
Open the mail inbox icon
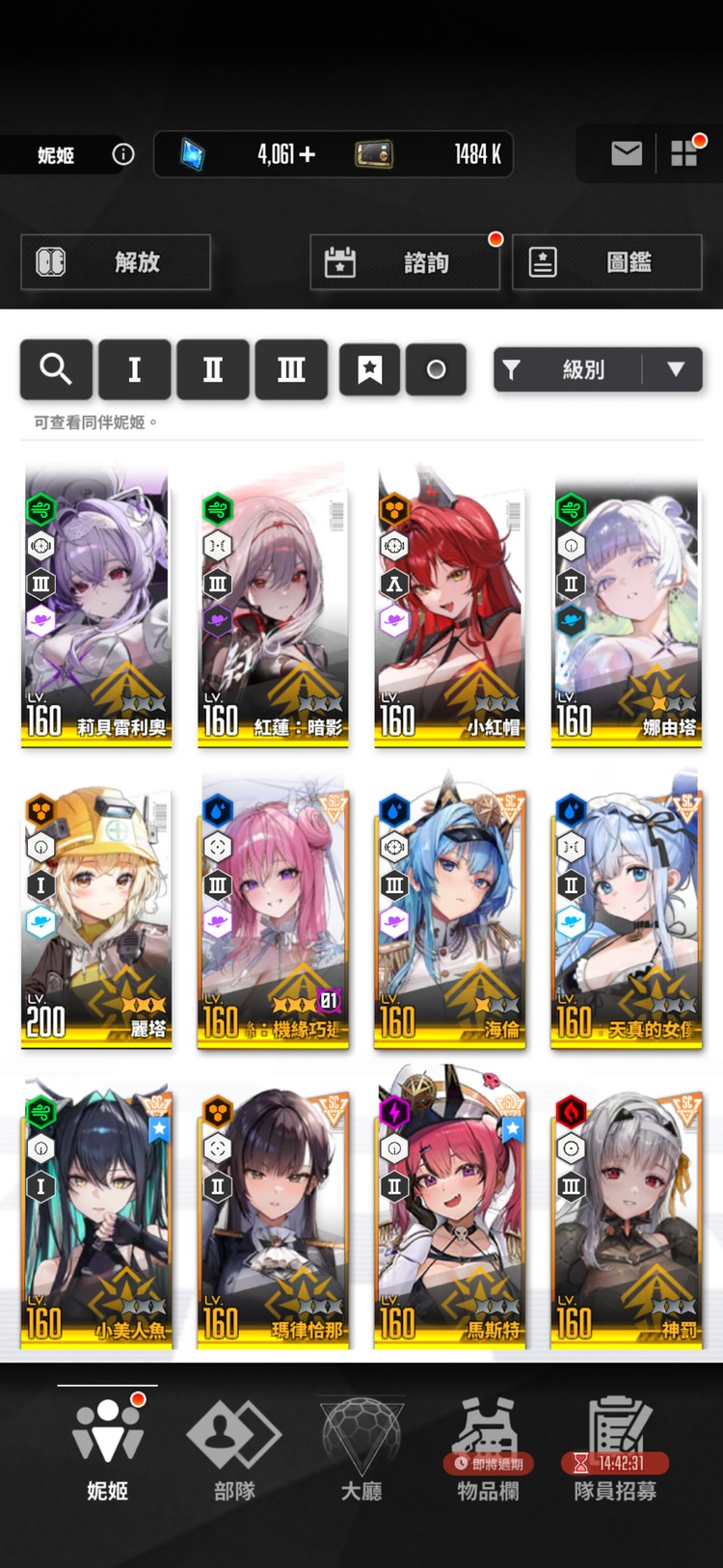tap(627, 153)
